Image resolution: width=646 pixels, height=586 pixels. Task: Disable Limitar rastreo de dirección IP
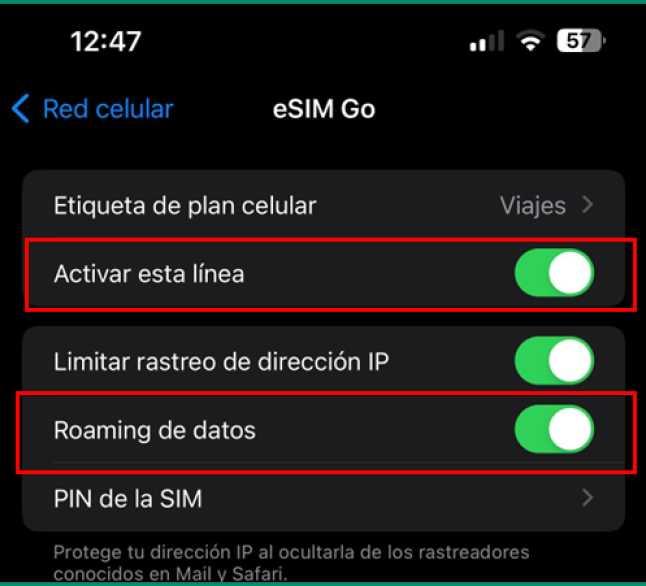(x=554, y=362)
